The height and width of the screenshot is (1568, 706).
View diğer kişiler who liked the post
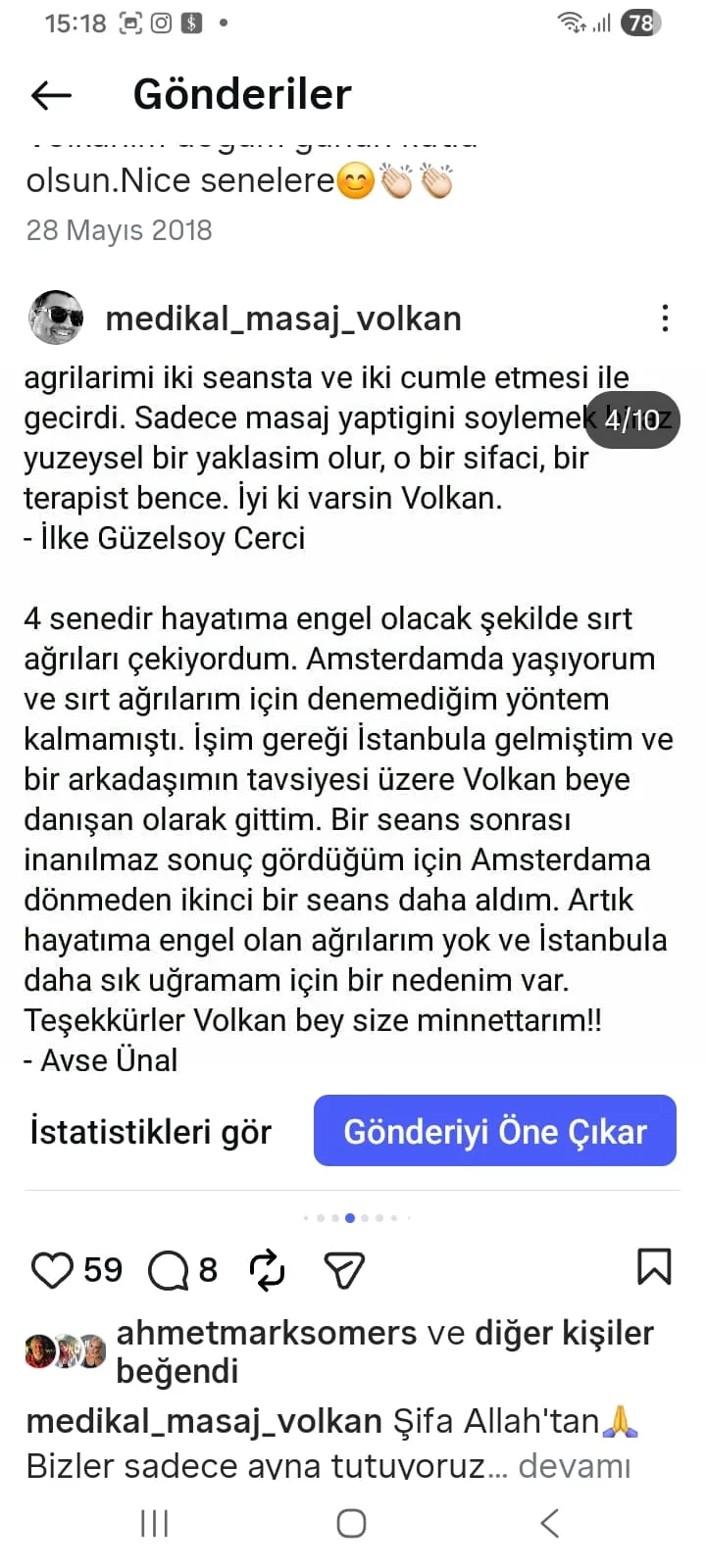pyautogui.click(x=564, y=1333)
